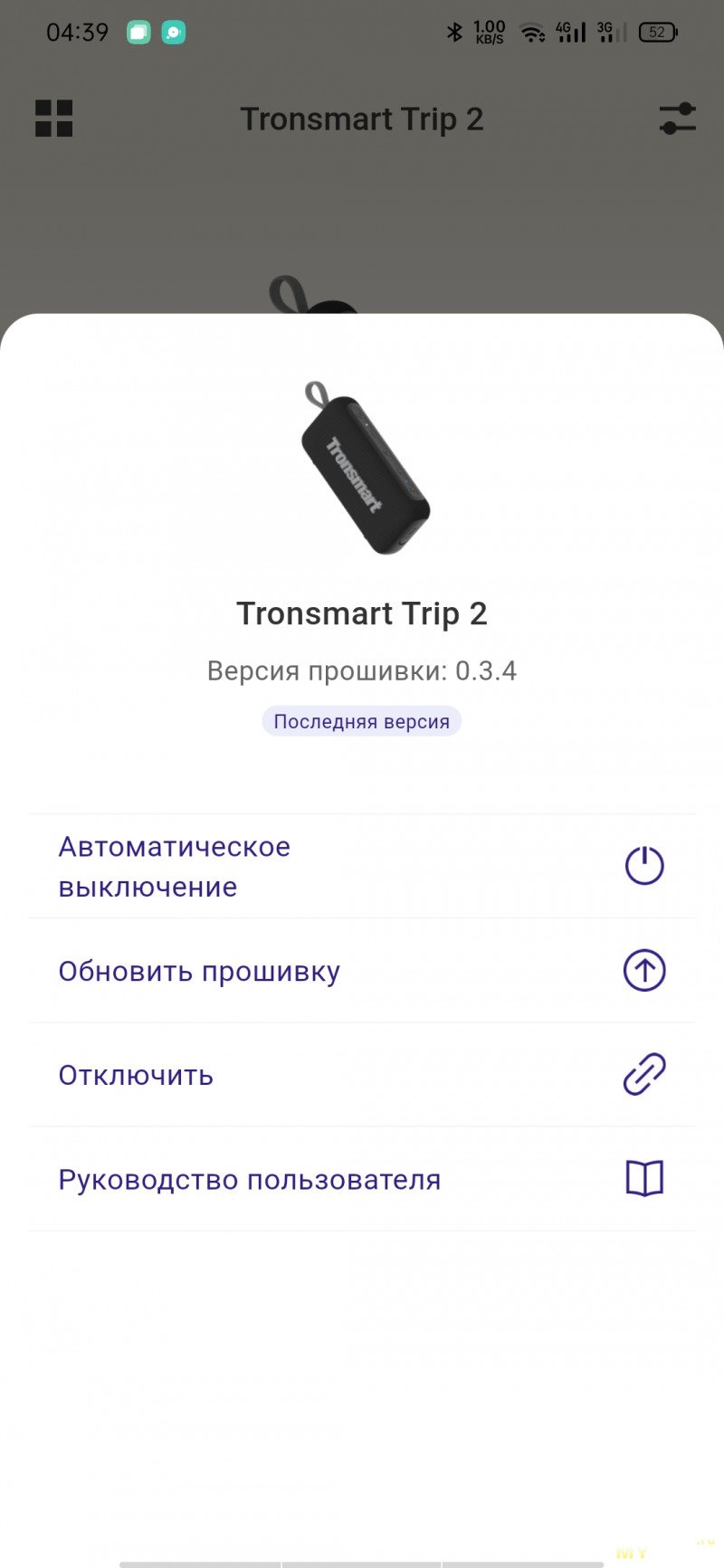Tap Отключить to disconnect speaker
The image size is (724, 1568).
point(361,1075)
